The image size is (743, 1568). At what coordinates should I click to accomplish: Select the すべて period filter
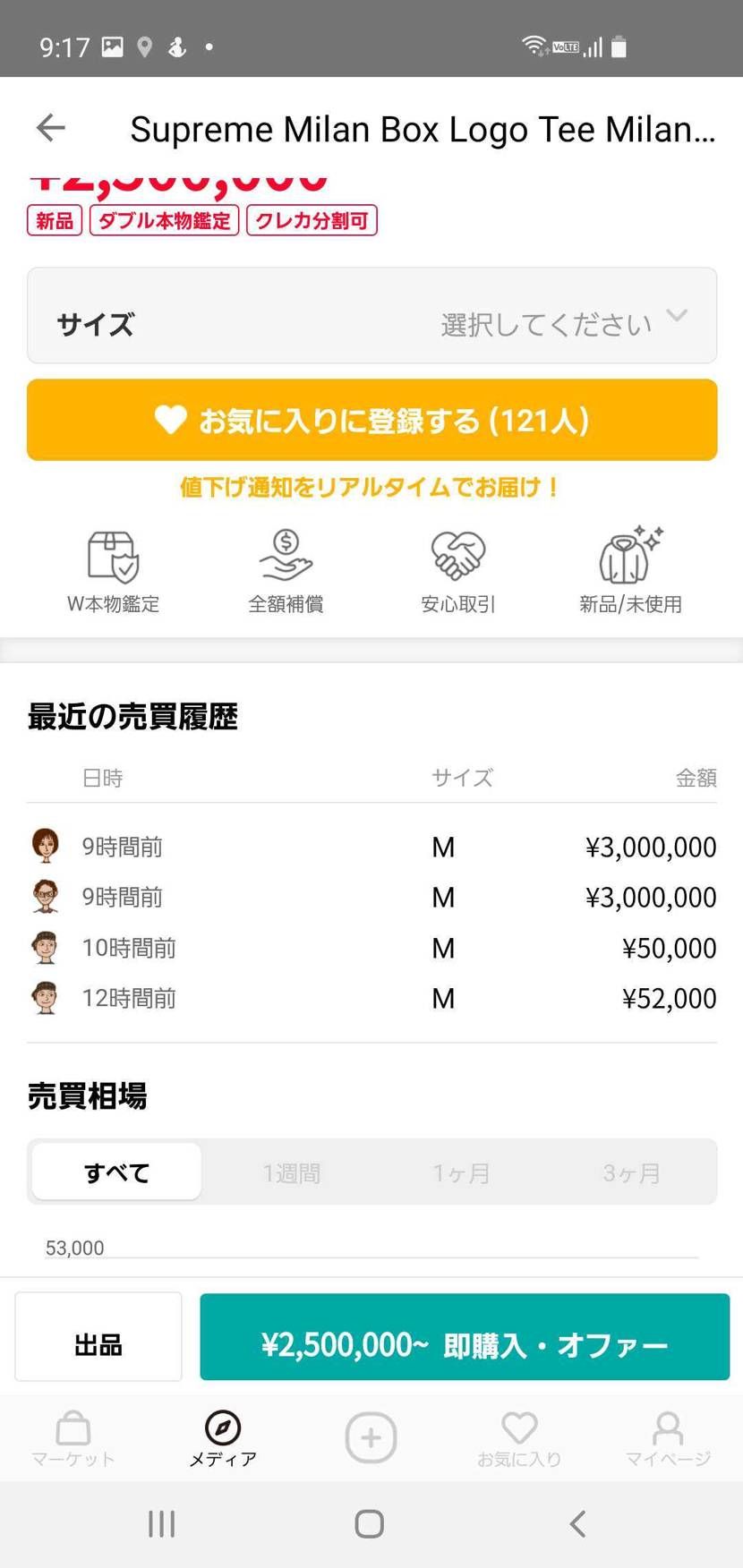115,1171
